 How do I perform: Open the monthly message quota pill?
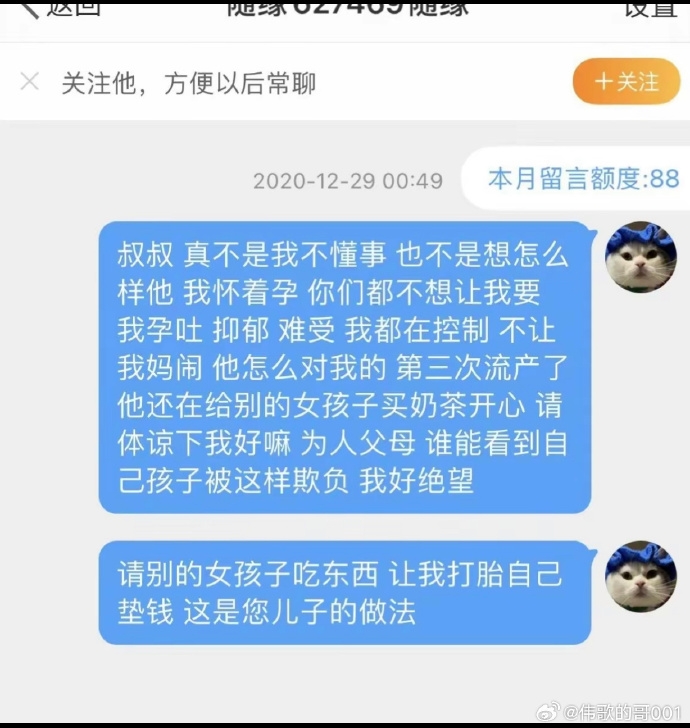582,179
